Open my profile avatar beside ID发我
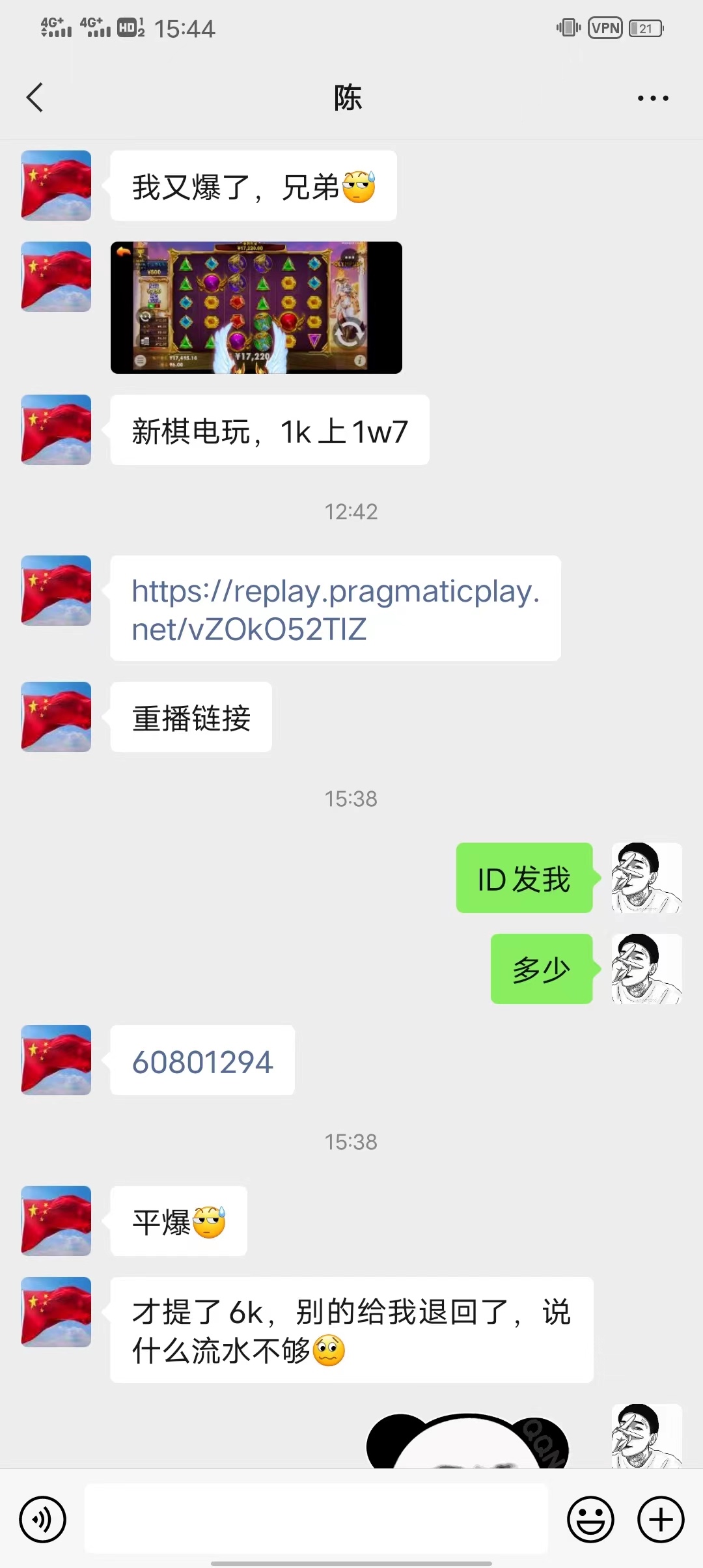This screenshot has width=703, height=1568. (x=646, y=878)
